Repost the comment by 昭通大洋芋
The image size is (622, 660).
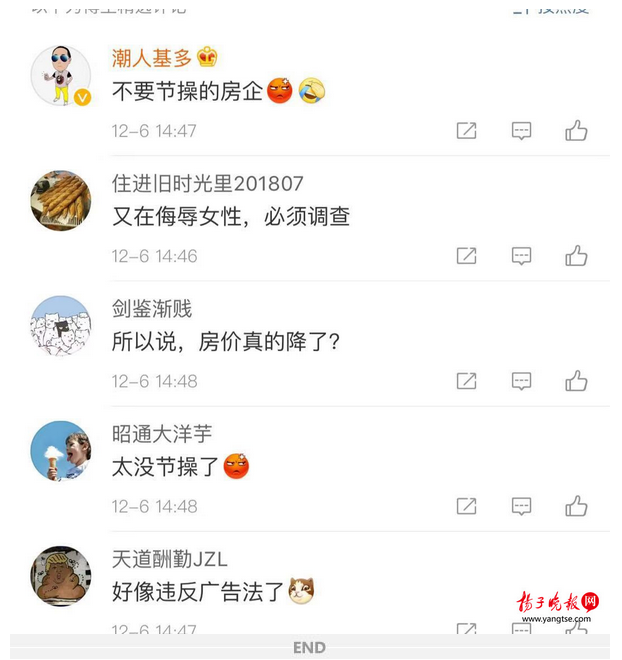pos(466,506)
